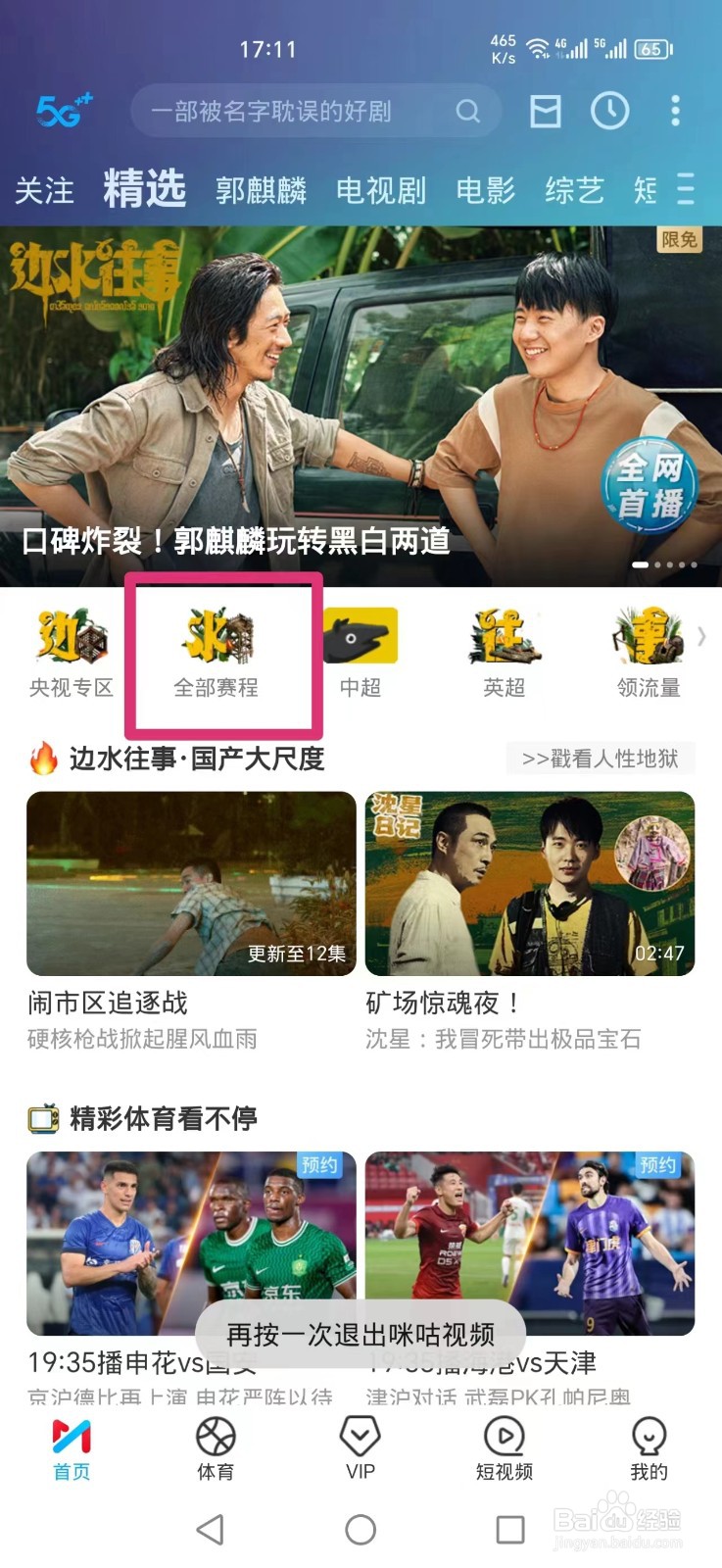Image resolution: width=722 pixels, height=1568 pixels.
Task: Open viewing history via clock icon
Action: pos(609,112)
